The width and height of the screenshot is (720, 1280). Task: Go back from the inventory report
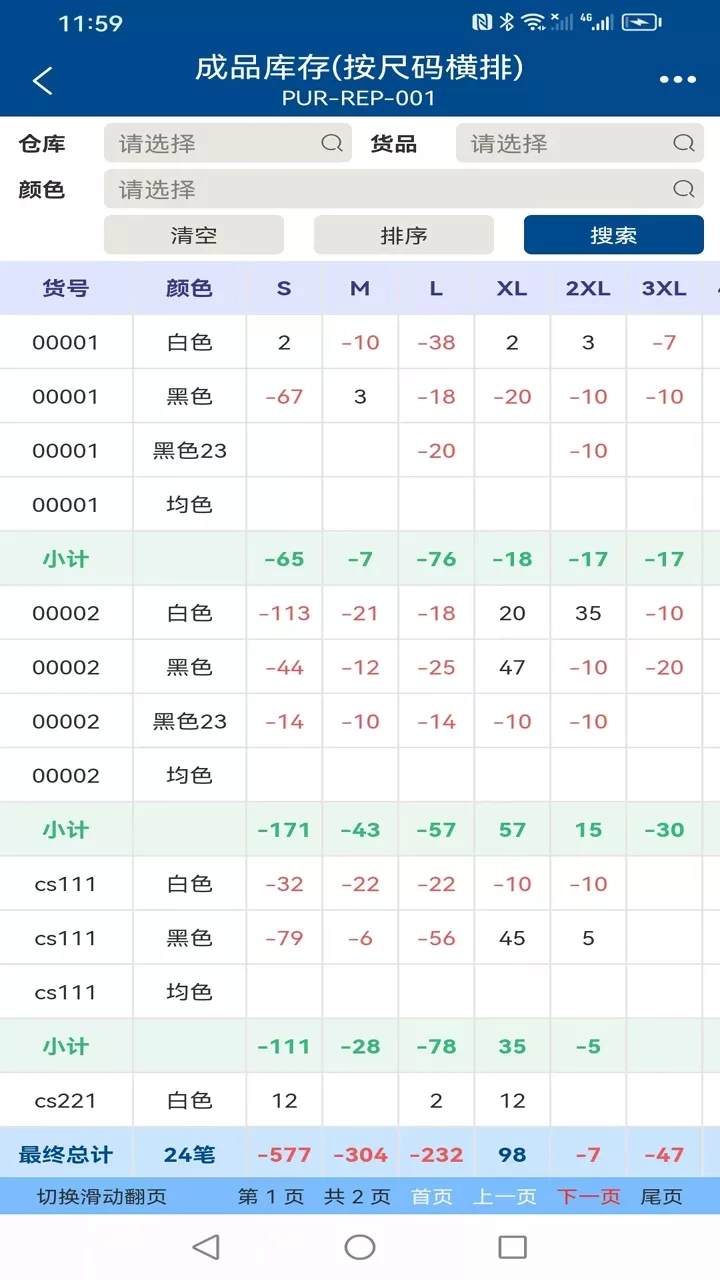pyautogui.click(x=42, y=81)
